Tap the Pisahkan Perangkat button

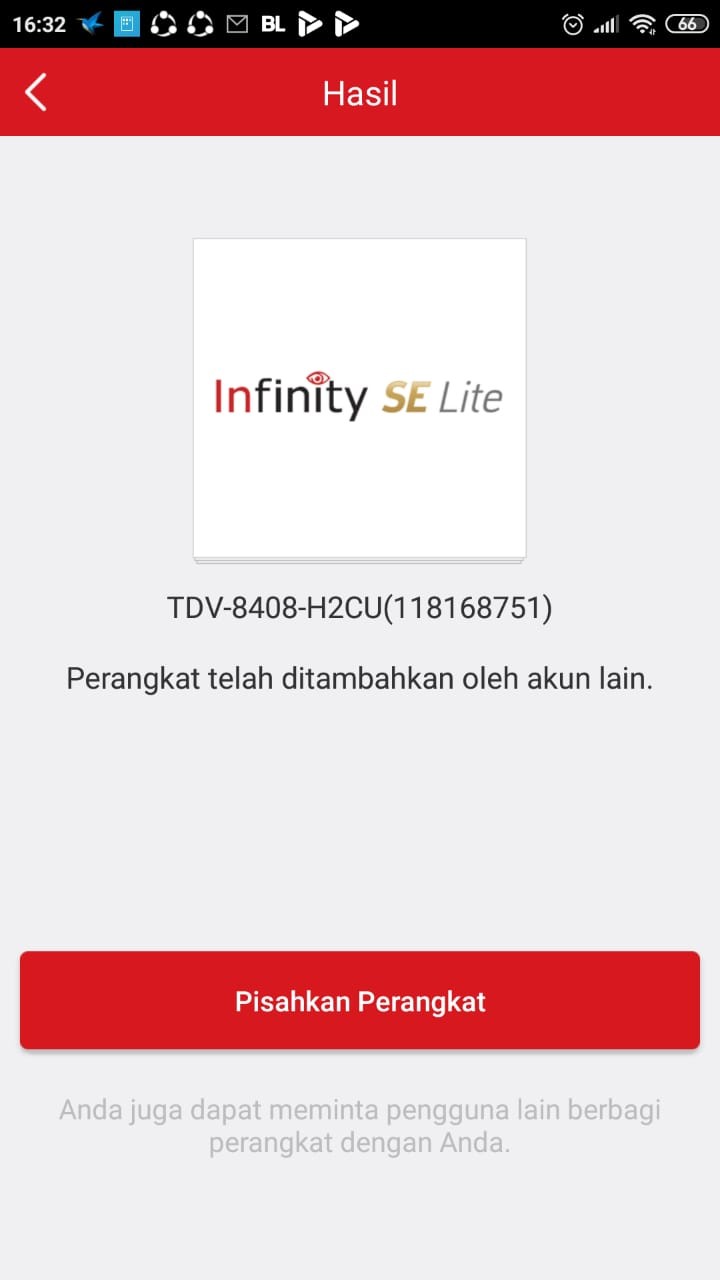(360, 1001)
